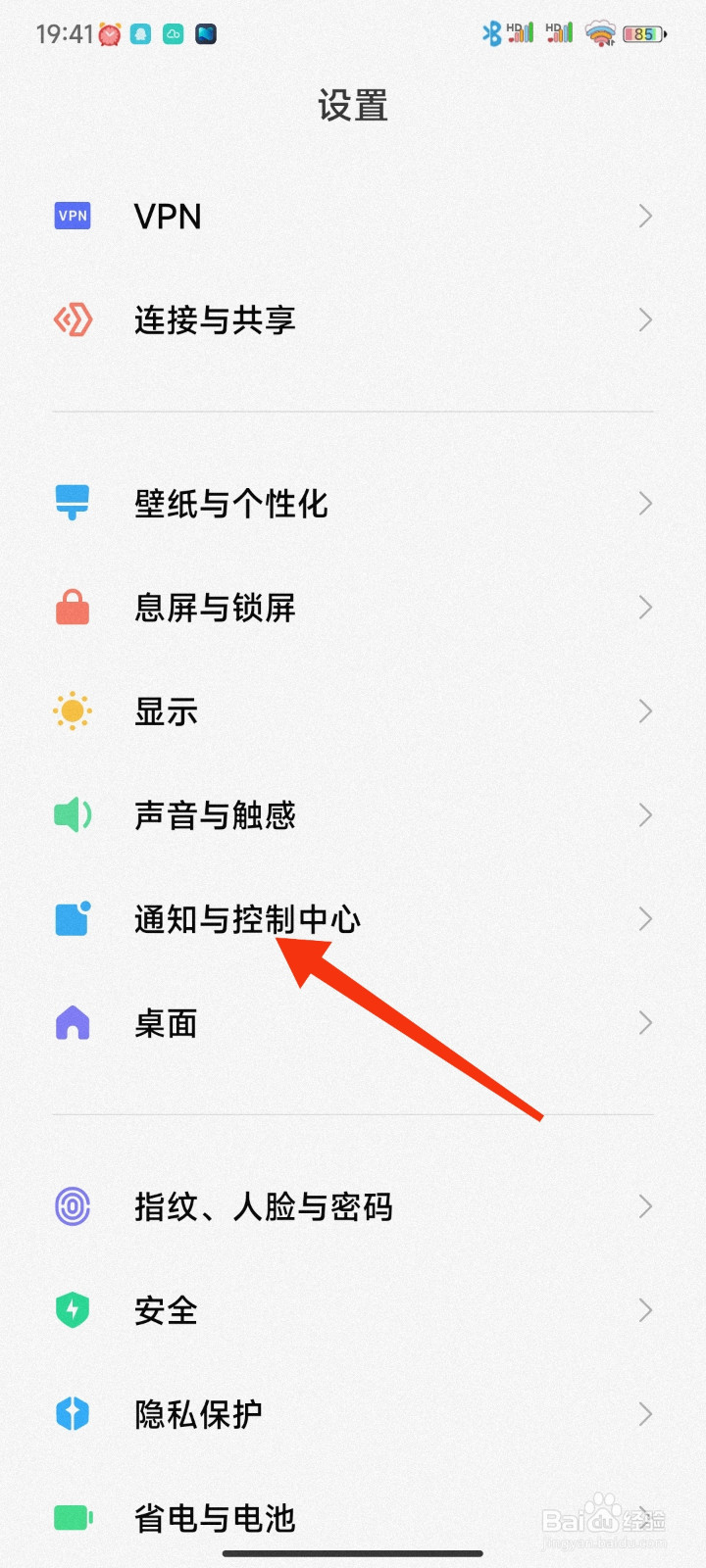The height and width of the screenshot is (1568, 706).
Task: Select the 连接与共享 sharing icon
Action: [x=72, y=319]
